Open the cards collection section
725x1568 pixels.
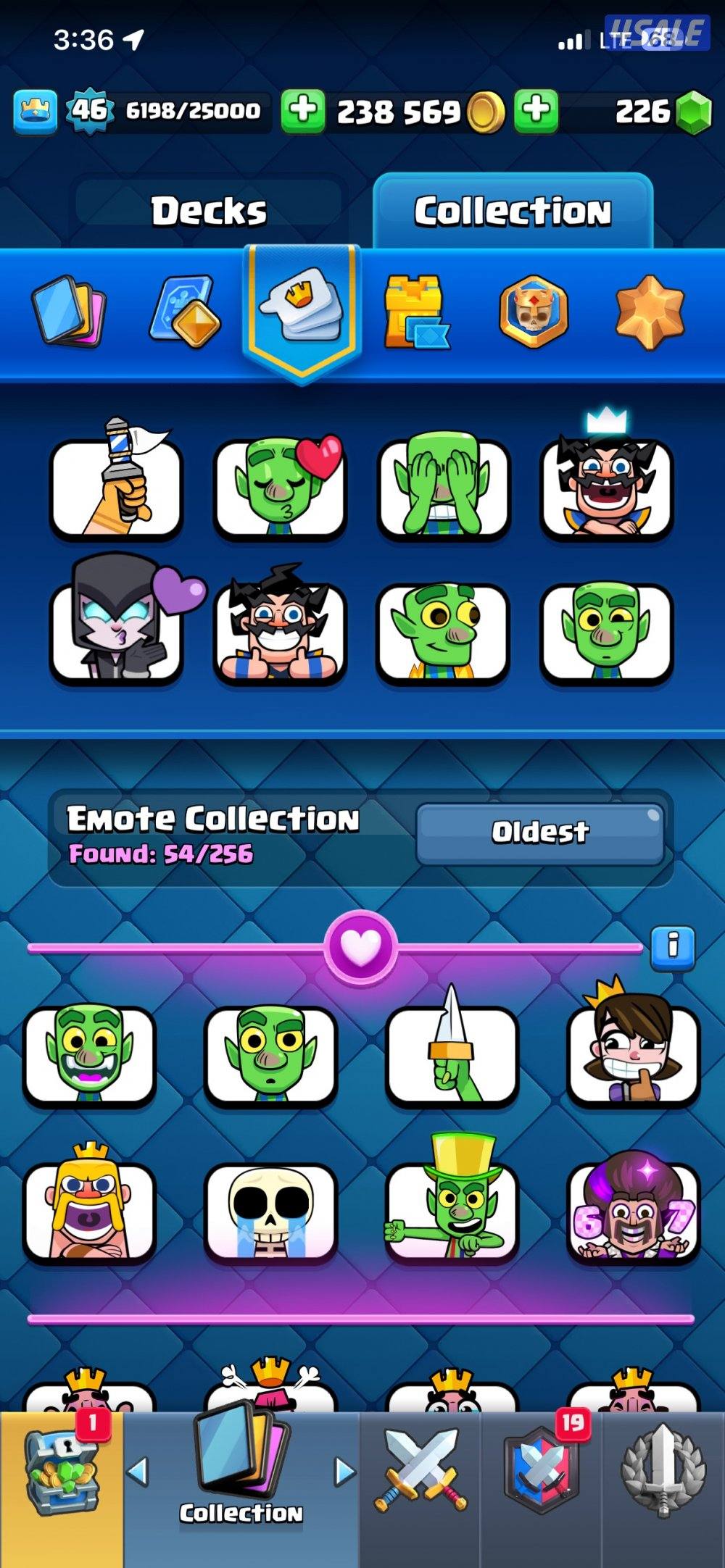coord(69,311)
